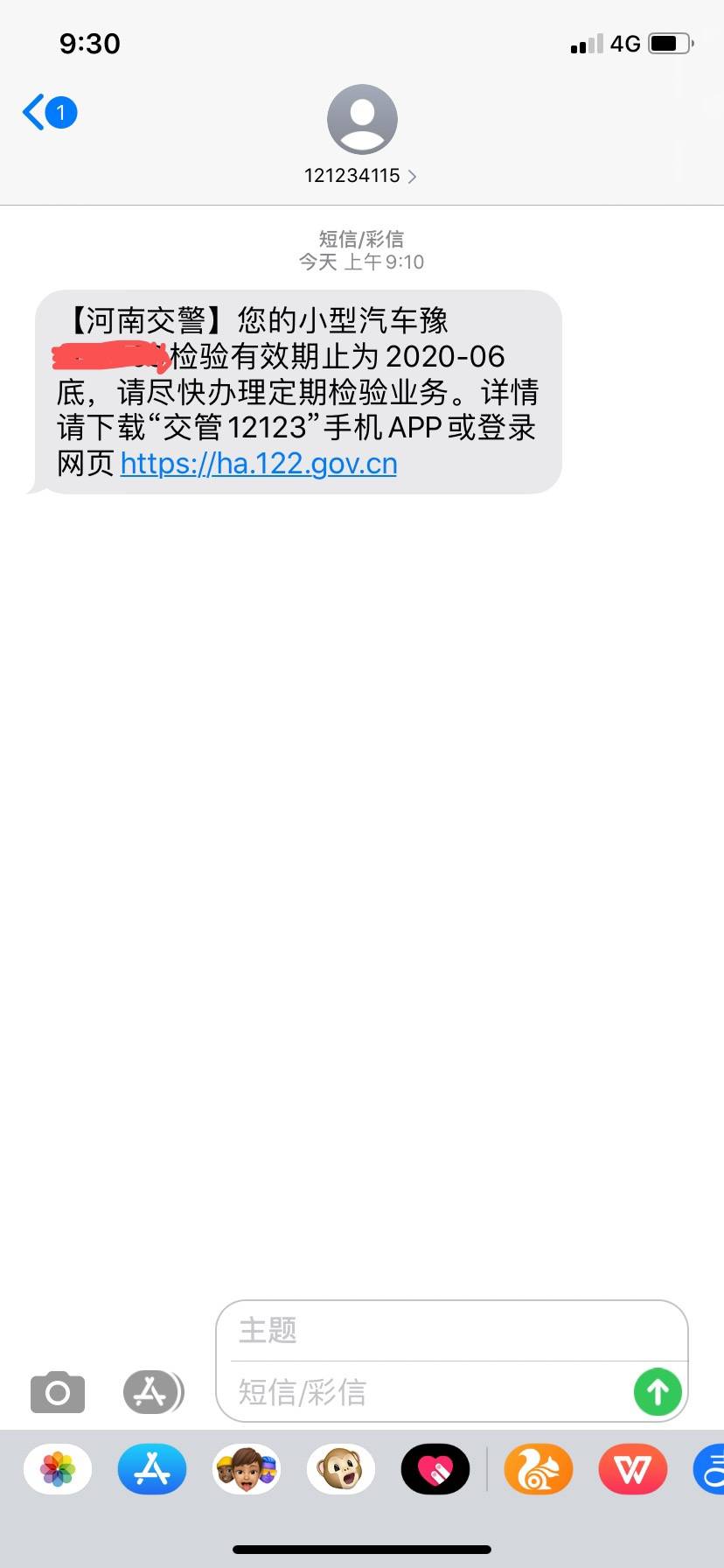
Task: Open the Animoji monkey app
Action: 341,1469
